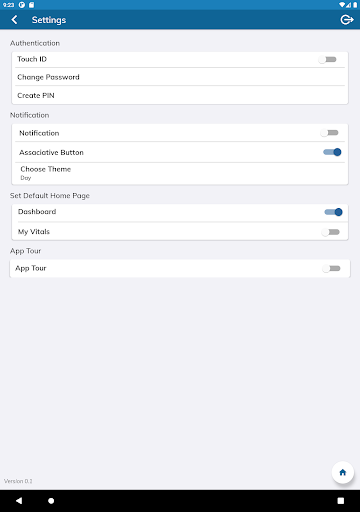Screen dimensions: 360x512
Task: Go back from Settings using the arrow
Action: 14,20
